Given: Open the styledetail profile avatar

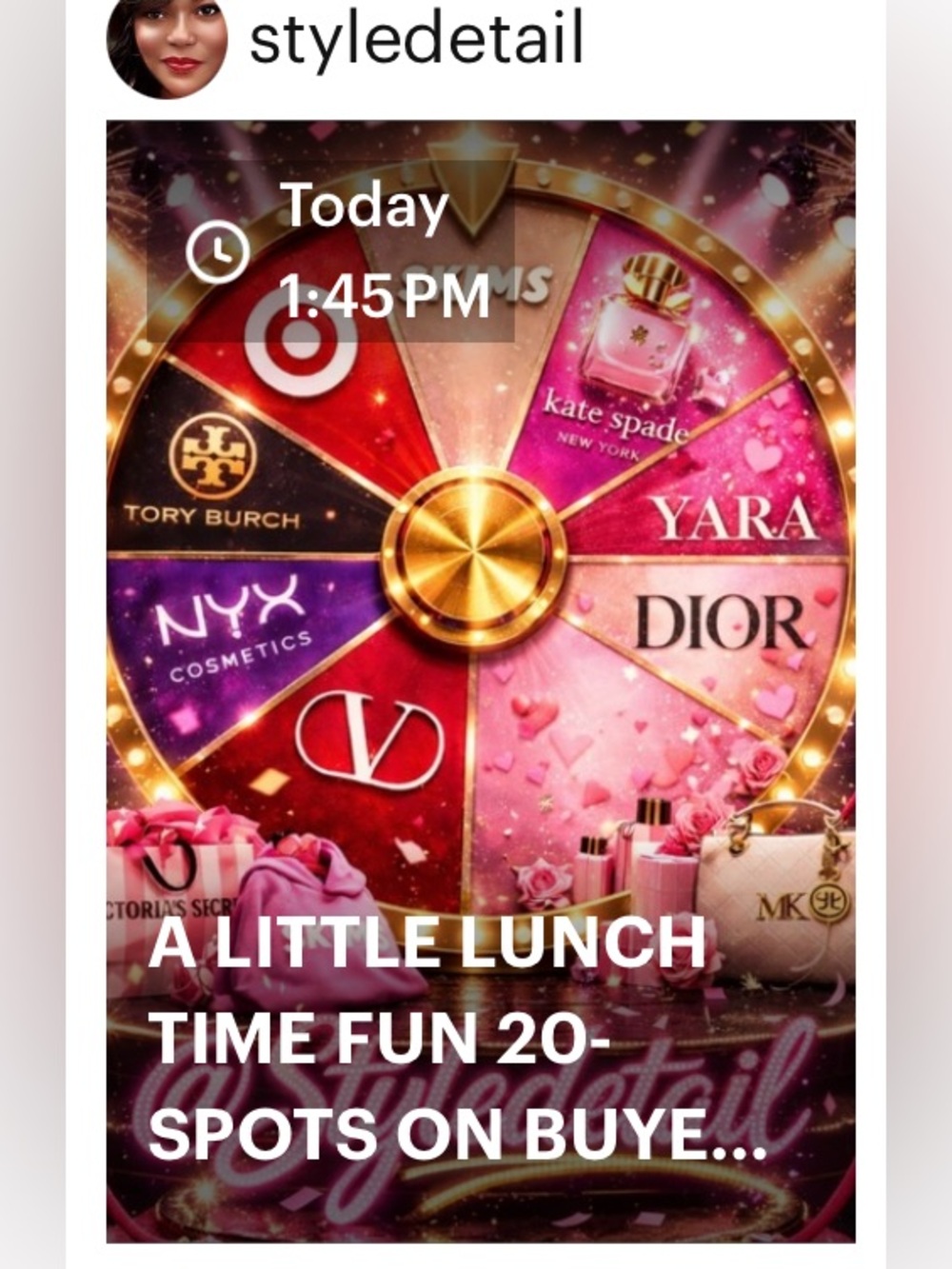Looking at the screenshot, I should point(167,43).
